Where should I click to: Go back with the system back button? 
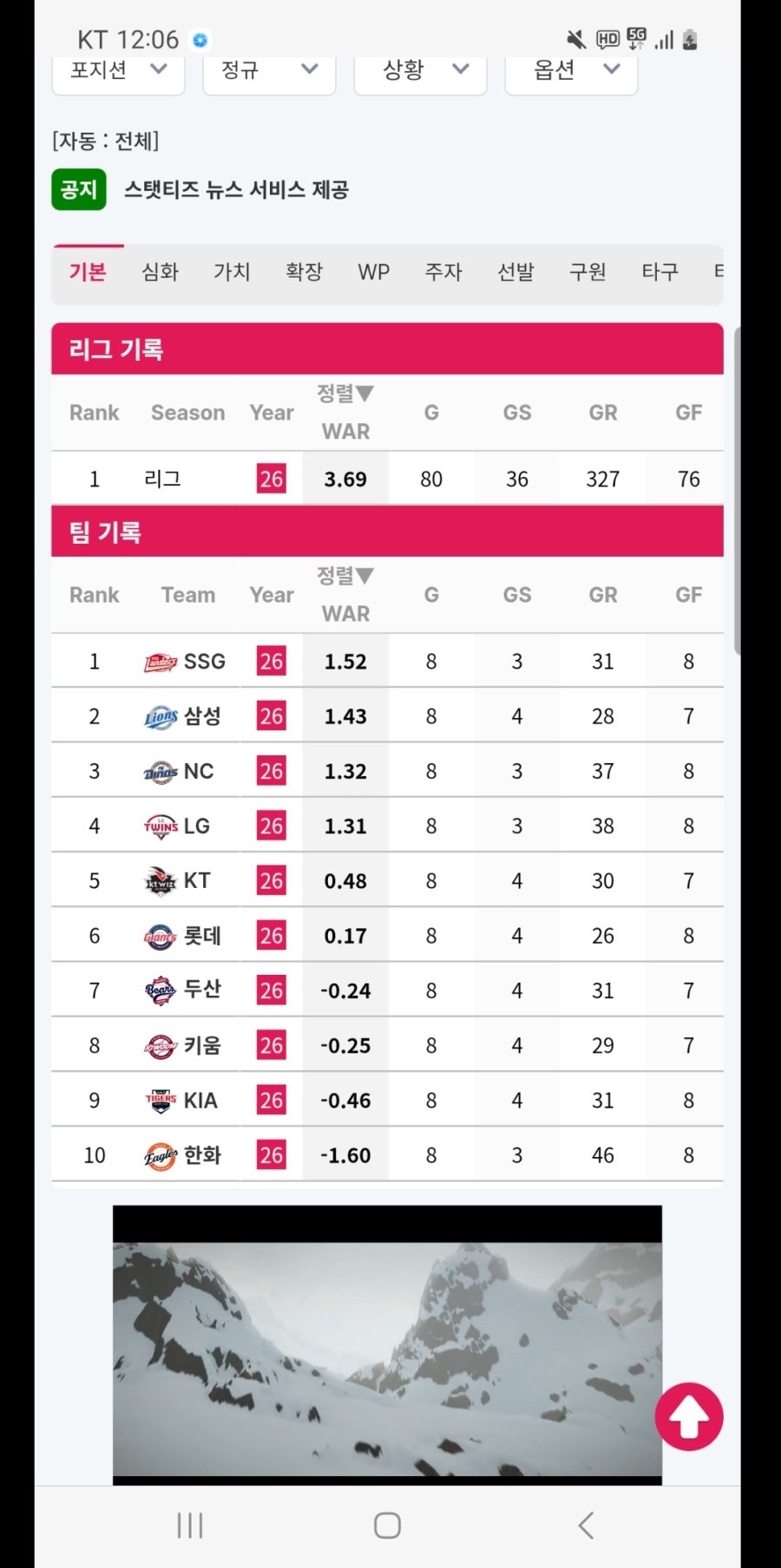pos(586,1526)
